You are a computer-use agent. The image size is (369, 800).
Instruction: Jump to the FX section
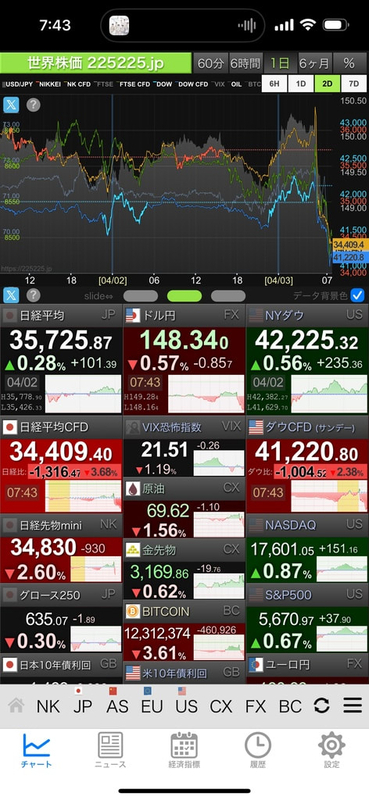coord(255,706)
